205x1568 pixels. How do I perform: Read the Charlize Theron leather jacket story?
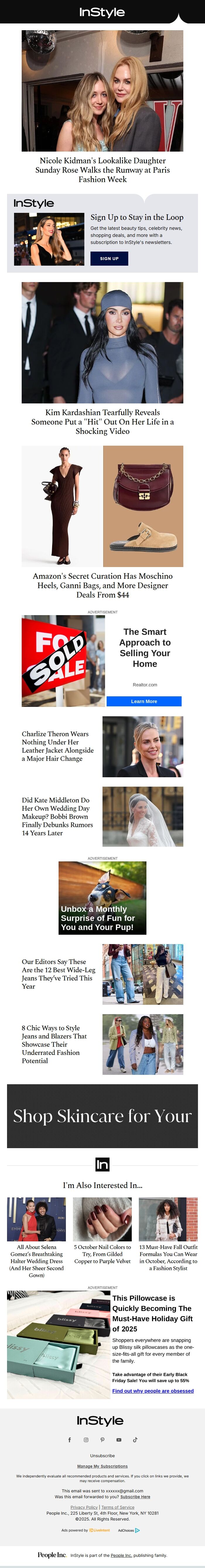tap(58, 746)
